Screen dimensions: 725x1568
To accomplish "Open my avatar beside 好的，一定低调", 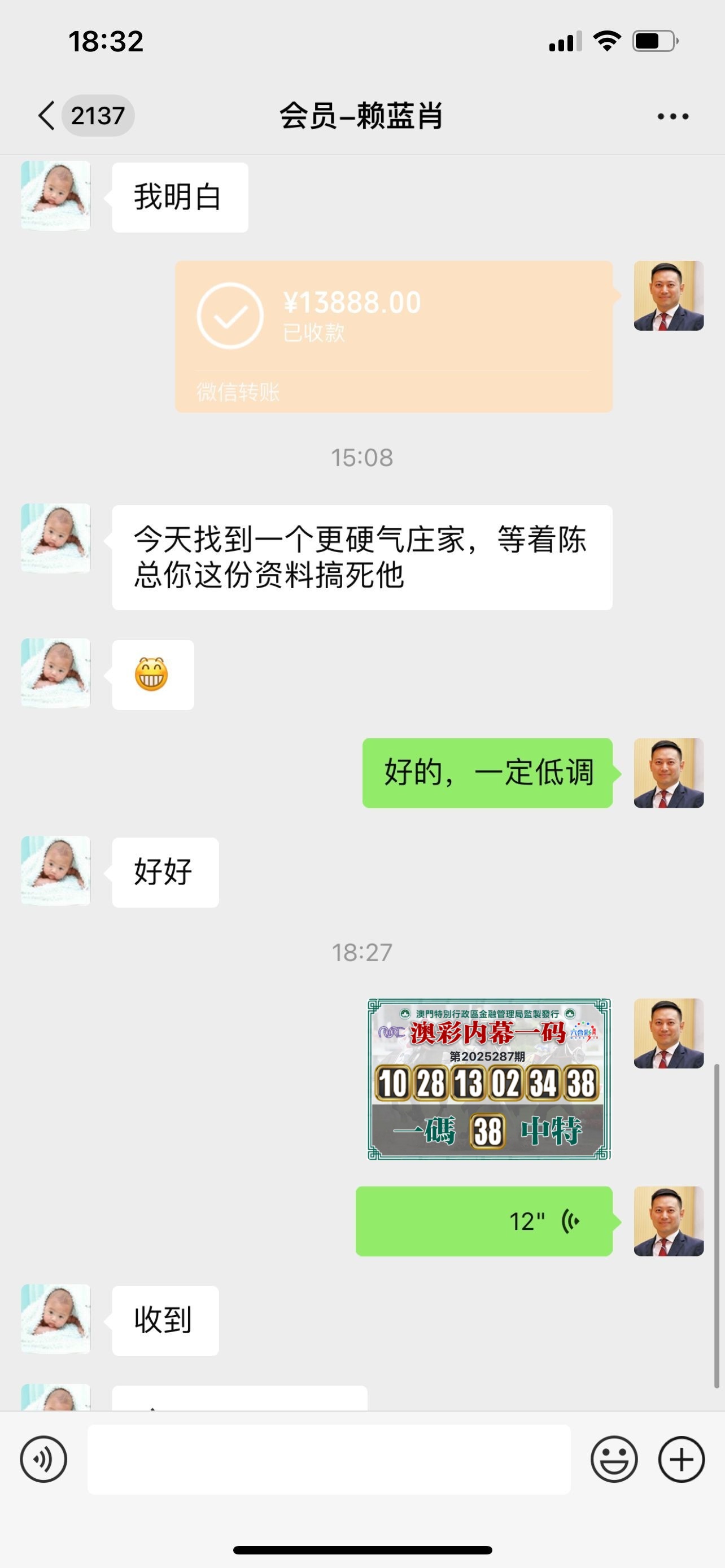I will [x=669, y=773].
